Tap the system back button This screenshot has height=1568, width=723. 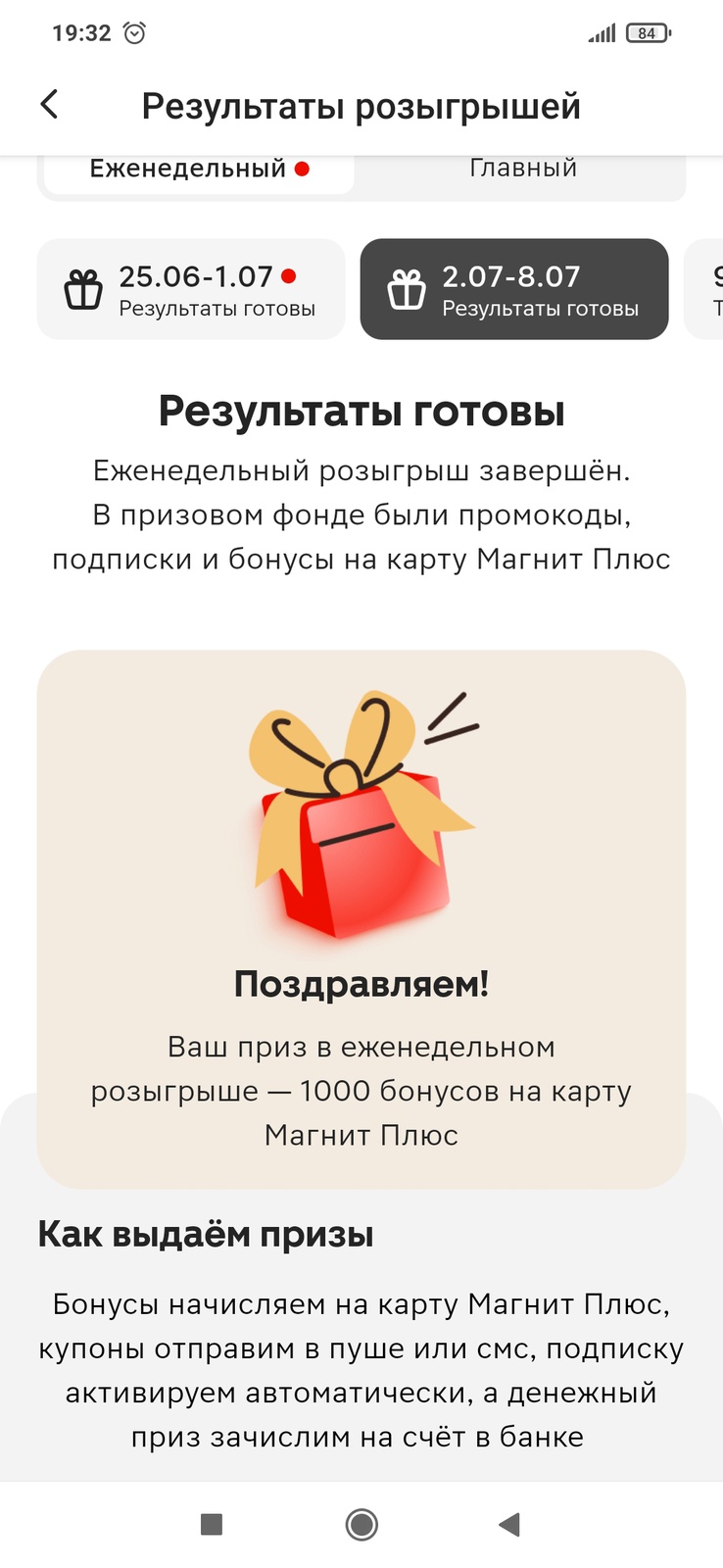pos(509,1524)
